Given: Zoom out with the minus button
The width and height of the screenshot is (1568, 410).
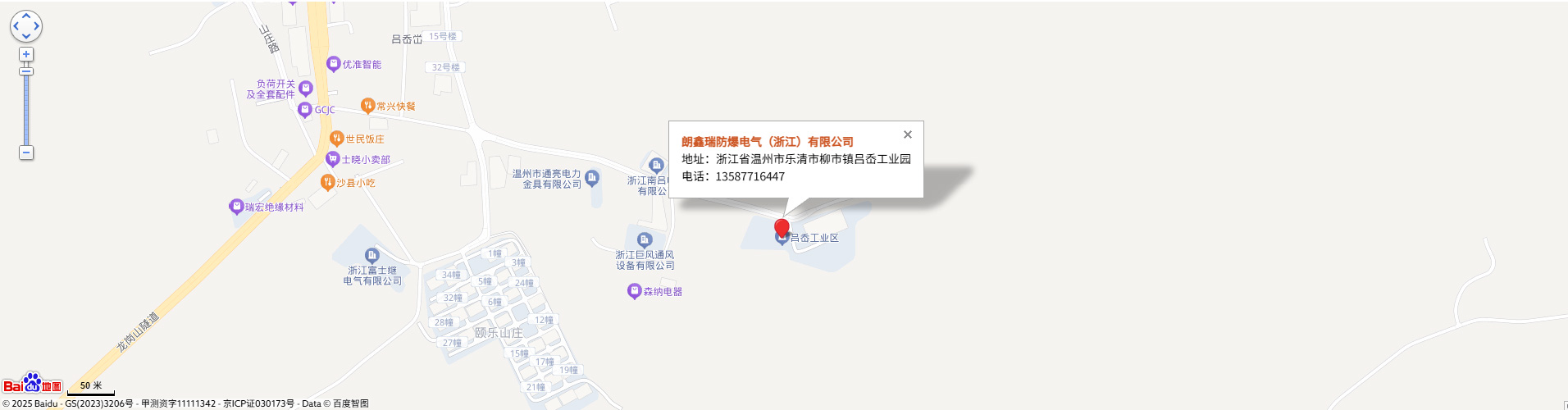Looking at the screenshot, I should click(x=26, y=153).
